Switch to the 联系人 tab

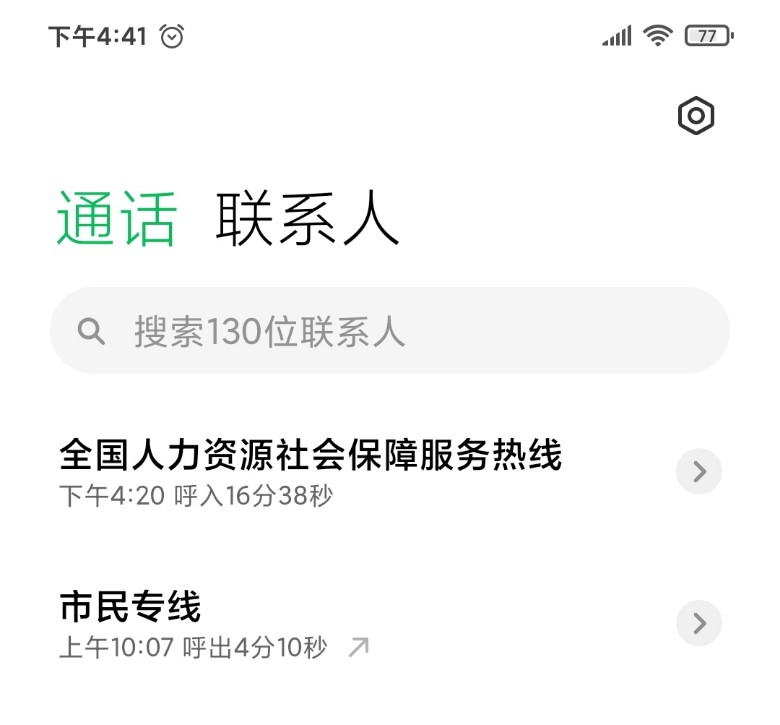point(307,220)
